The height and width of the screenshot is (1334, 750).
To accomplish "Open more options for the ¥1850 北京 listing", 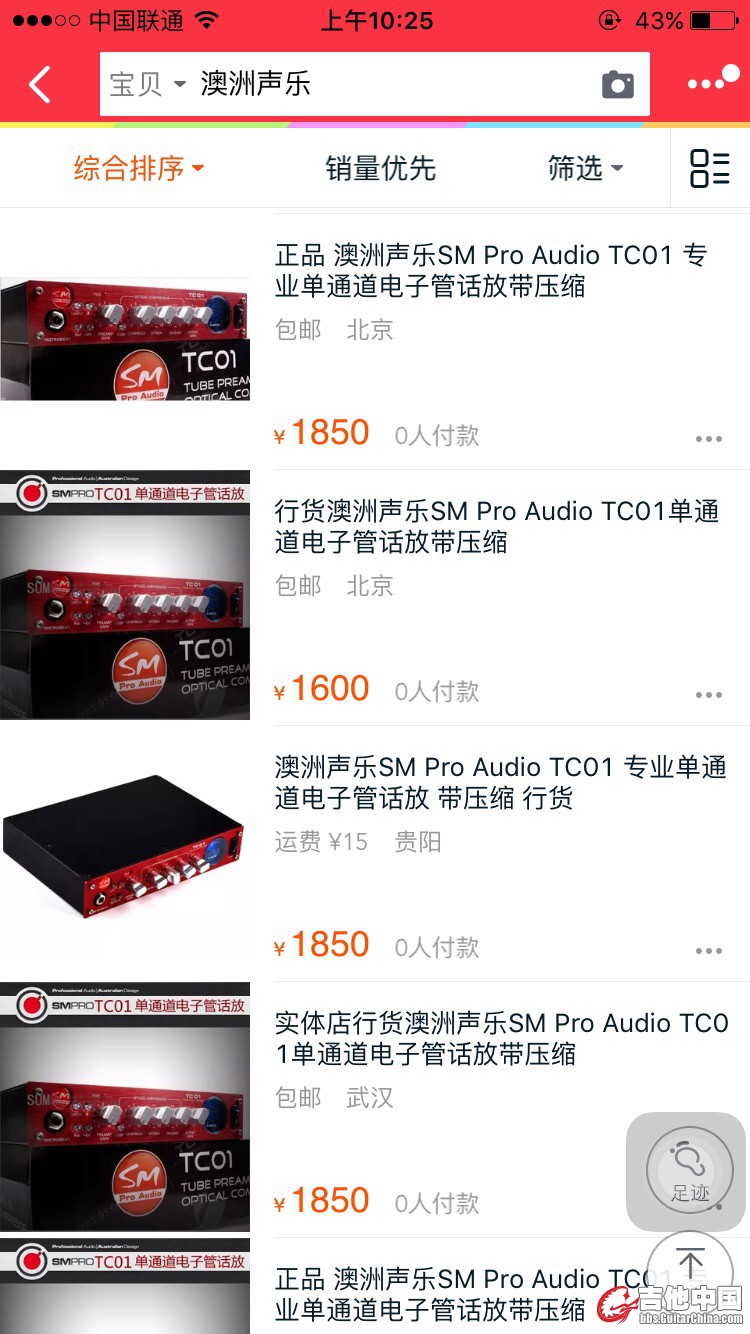I will coord(708,439).
